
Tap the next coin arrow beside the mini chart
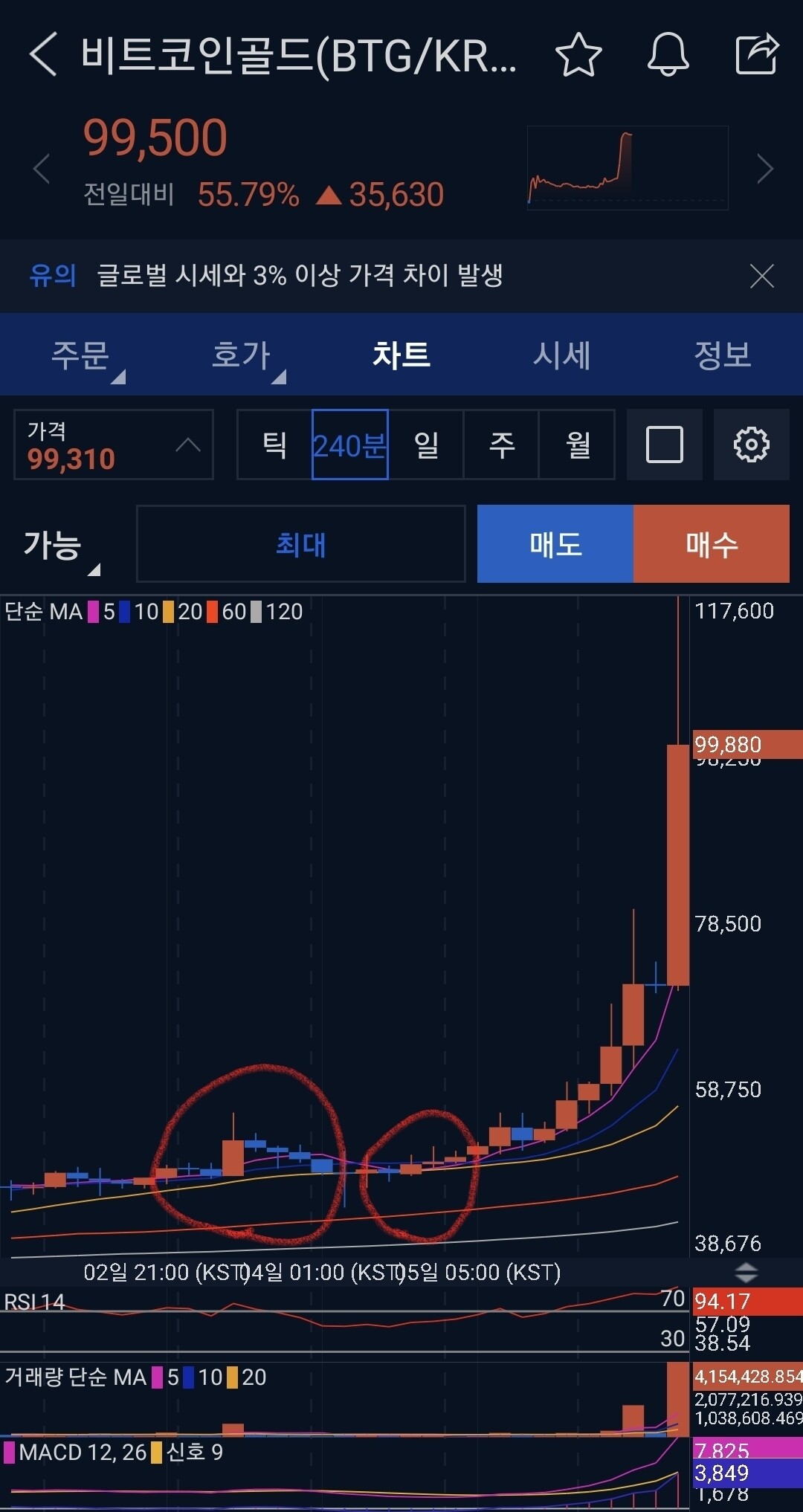point(765,168)
